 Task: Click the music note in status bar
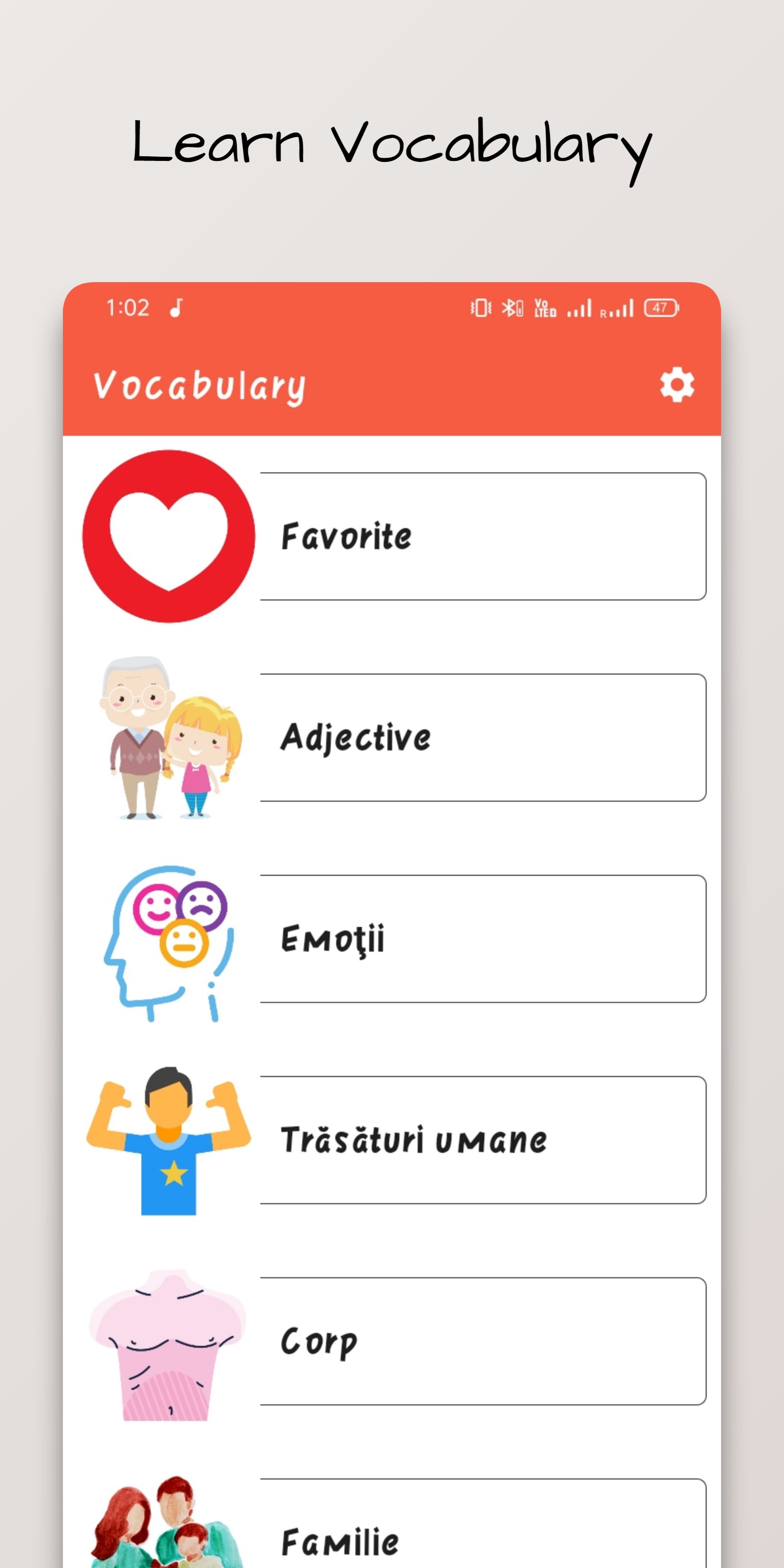(175, 308)
